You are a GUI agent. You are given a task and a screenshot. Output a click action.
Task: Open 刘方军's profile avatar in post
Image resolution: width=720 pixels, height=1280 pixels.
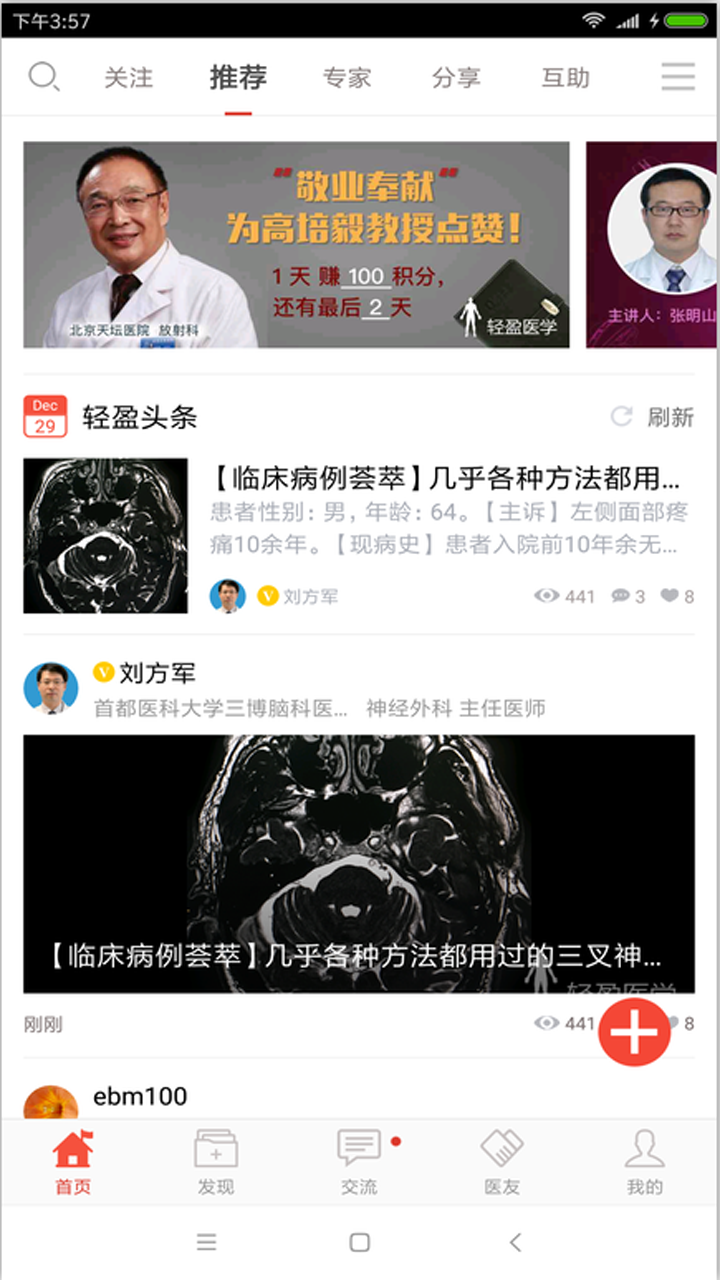[x=51, y=688]
